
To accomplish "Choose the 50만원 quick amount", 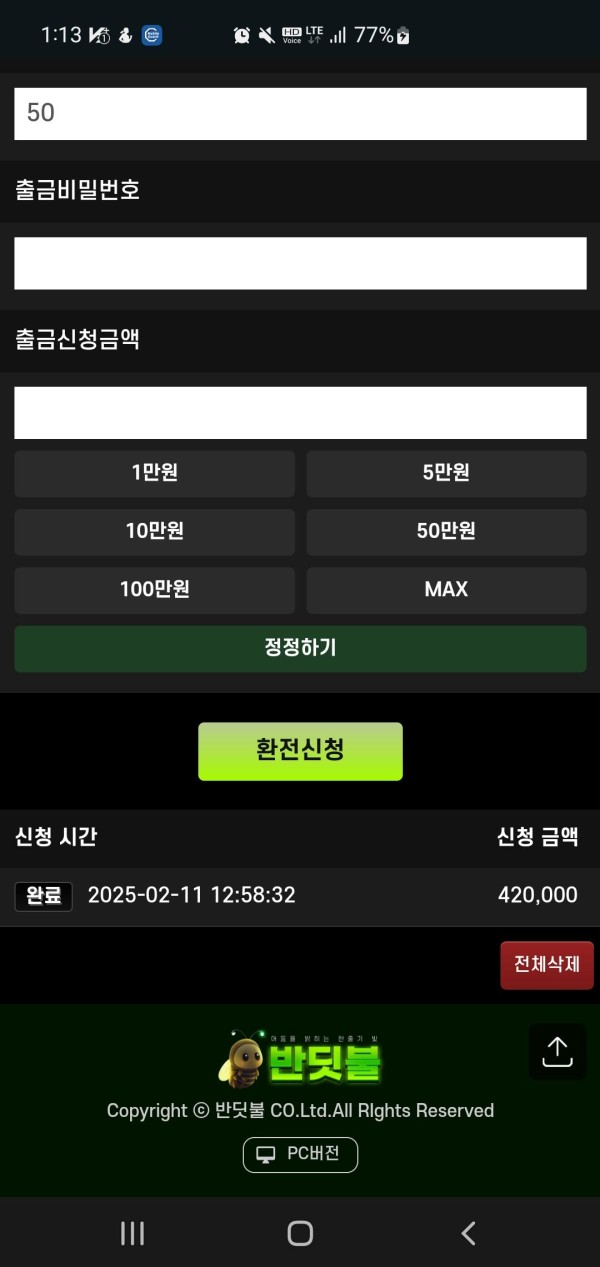I will (446, 531).
